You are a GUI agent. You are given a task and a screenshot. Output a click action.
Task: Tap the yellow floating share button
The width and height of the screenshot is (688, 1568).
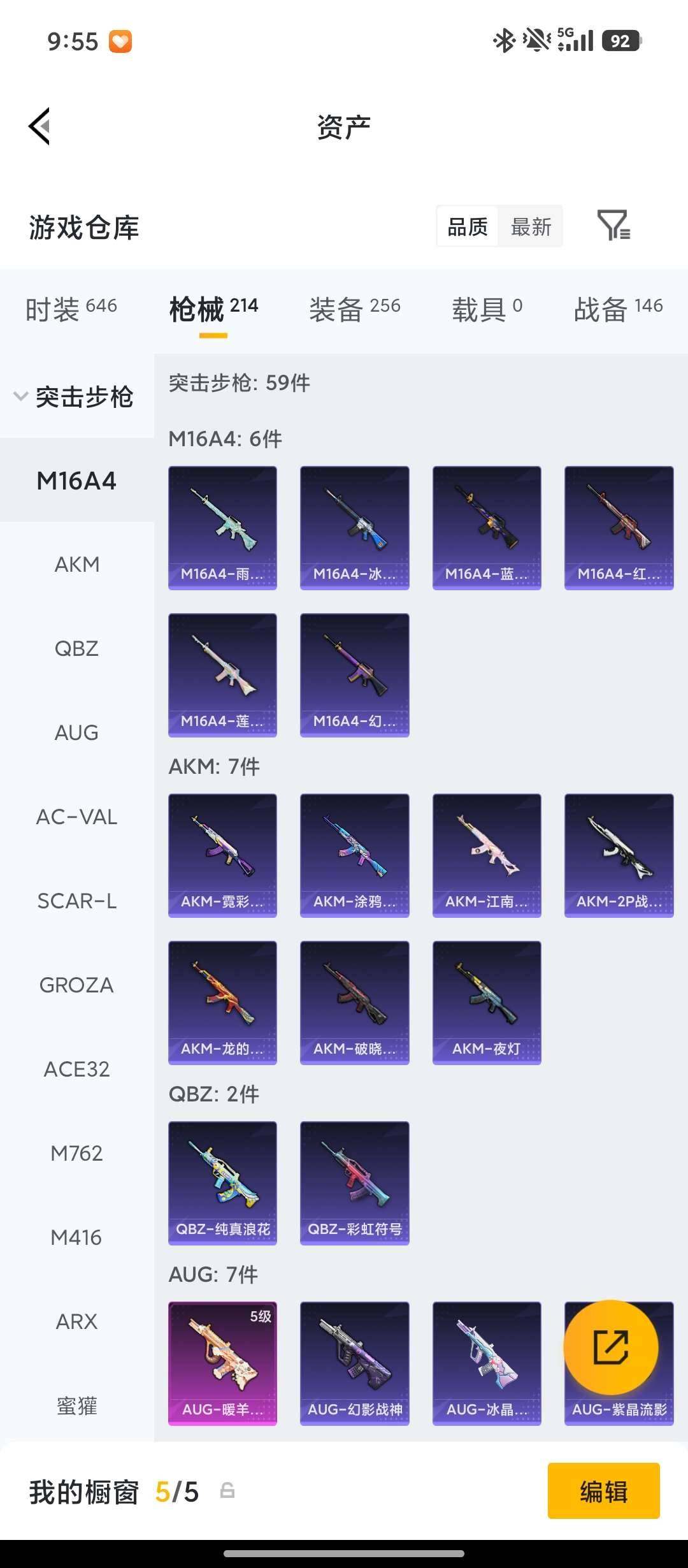coord(610,1347)
